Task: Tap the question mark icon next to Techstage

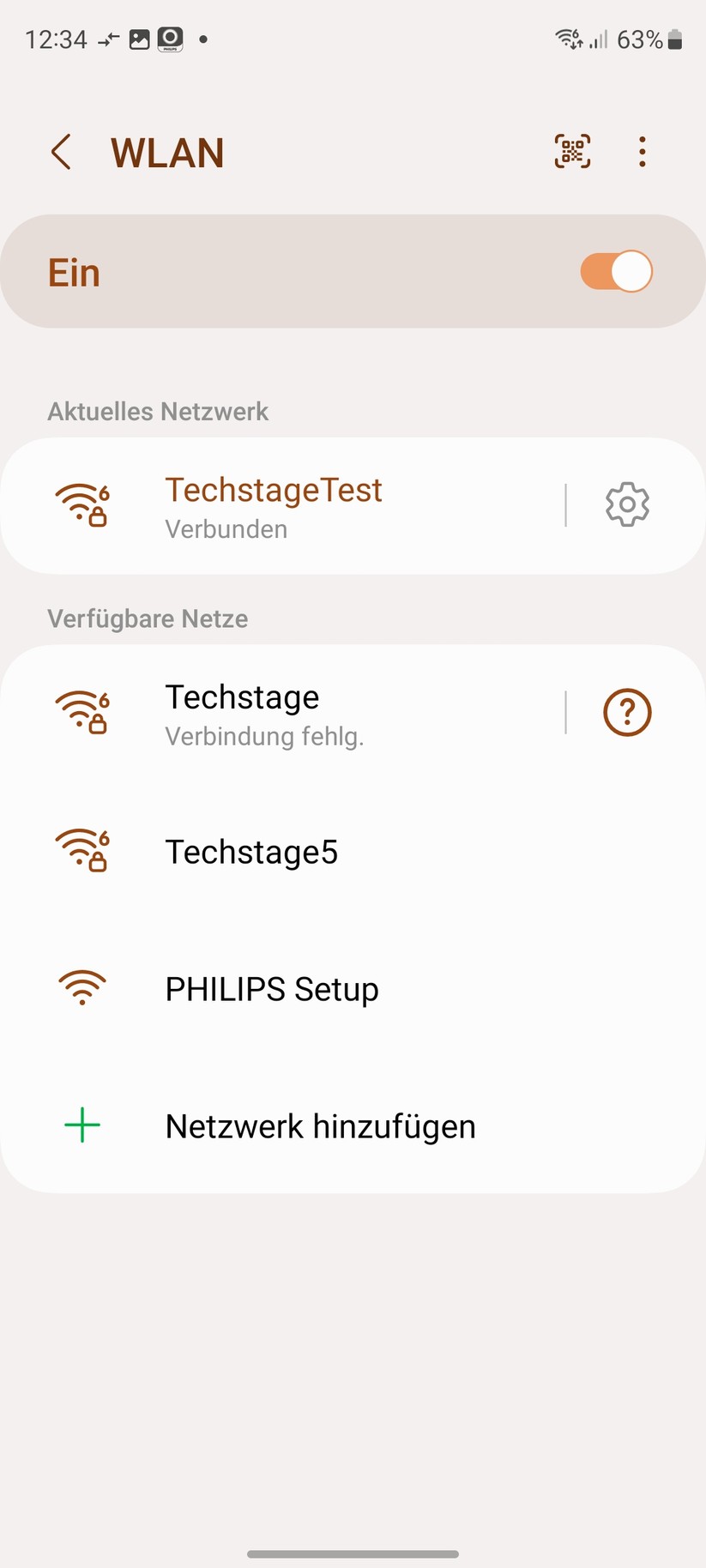Action: tap(626, 712)
